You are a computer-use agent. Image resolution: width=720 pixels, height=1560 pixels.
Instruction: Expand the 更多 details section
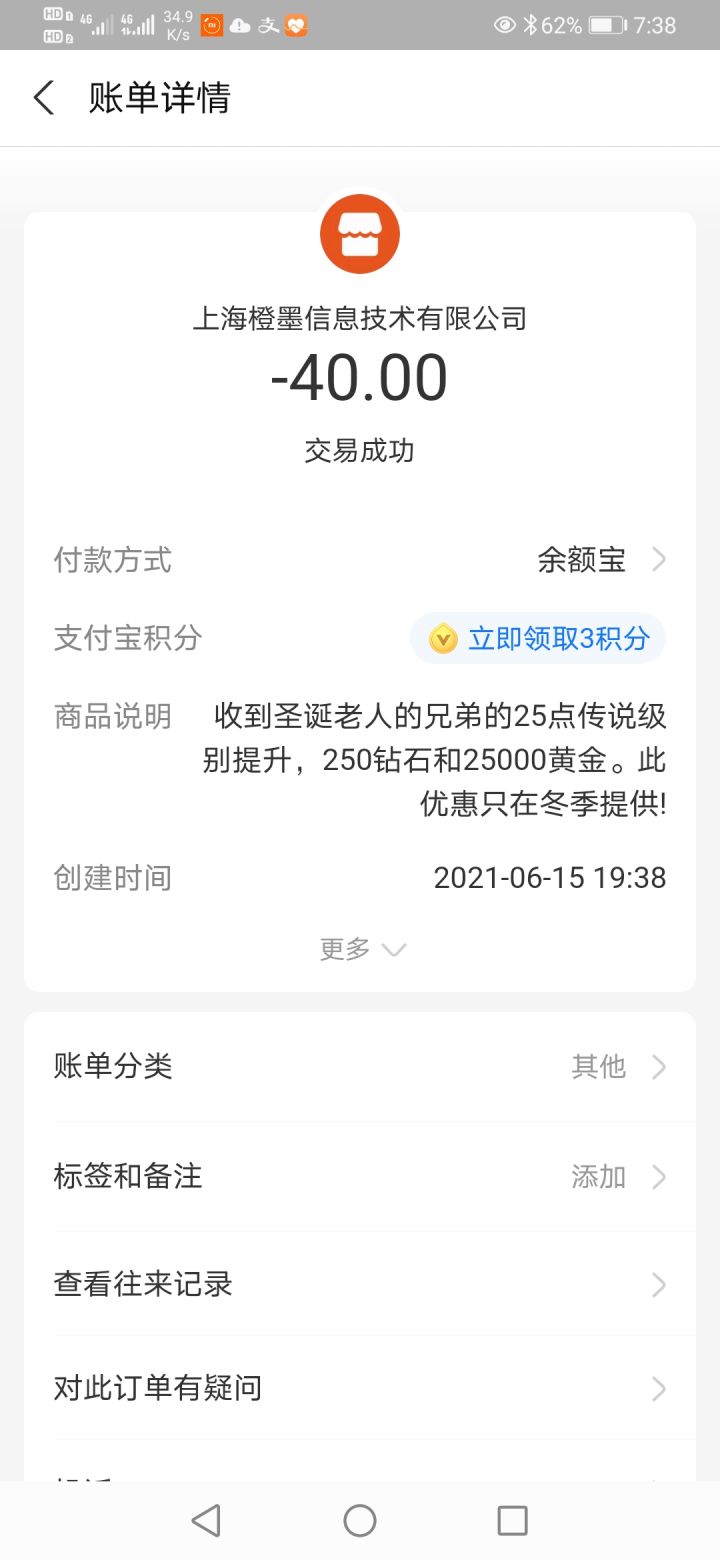click(362, 949)
